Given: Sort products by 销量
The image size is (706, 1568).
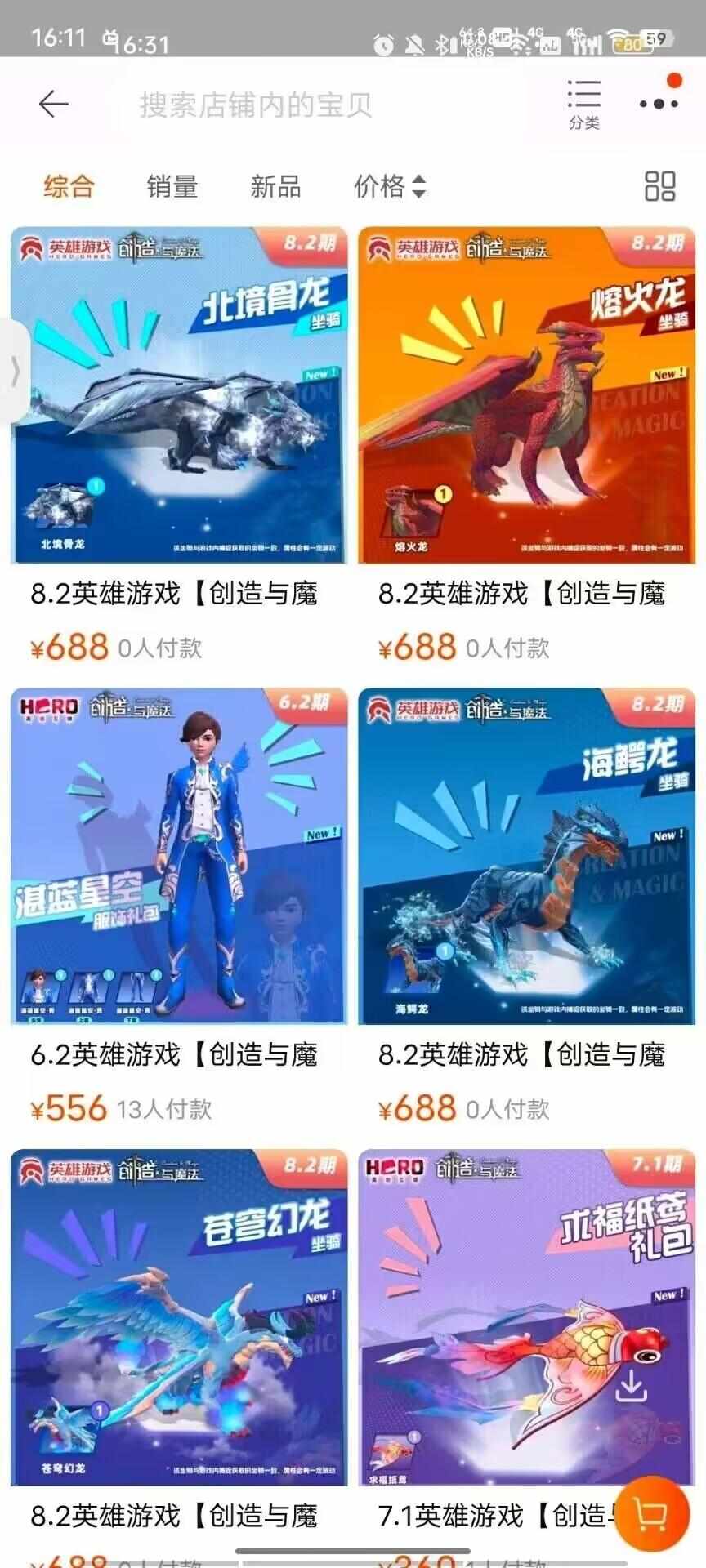Looking at the screenshot, I should pyautogui.click(x=172, y=186).
